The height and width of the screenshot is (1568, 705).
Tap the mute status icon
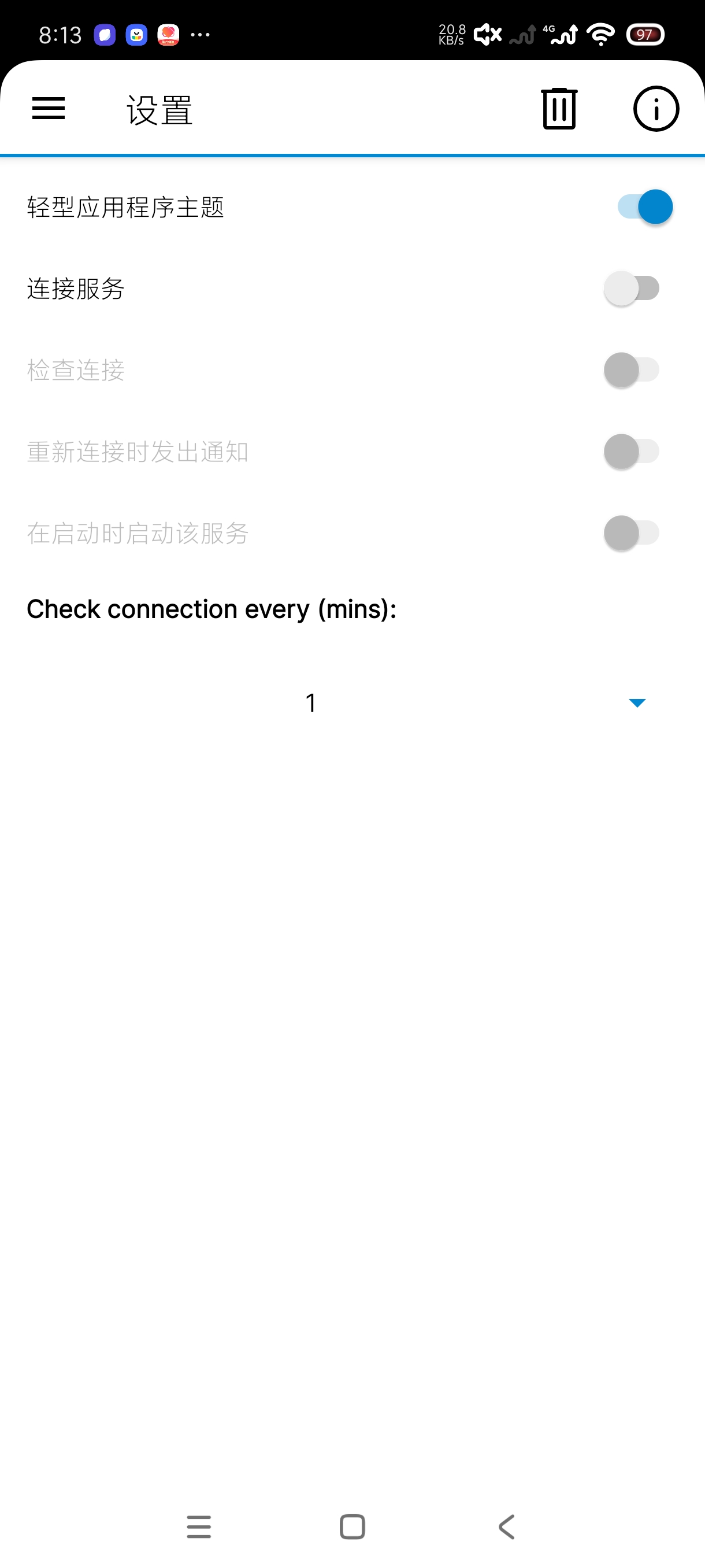point(487,34)
